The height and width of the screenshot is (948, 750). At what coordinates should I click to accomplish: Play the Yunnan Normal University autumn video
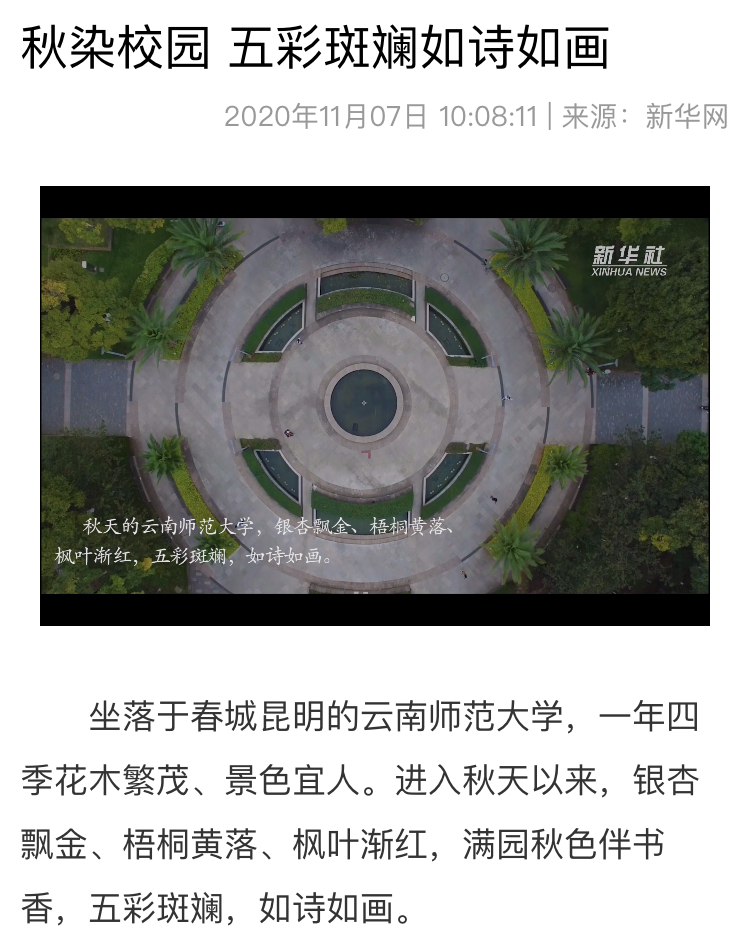[374, 405]
